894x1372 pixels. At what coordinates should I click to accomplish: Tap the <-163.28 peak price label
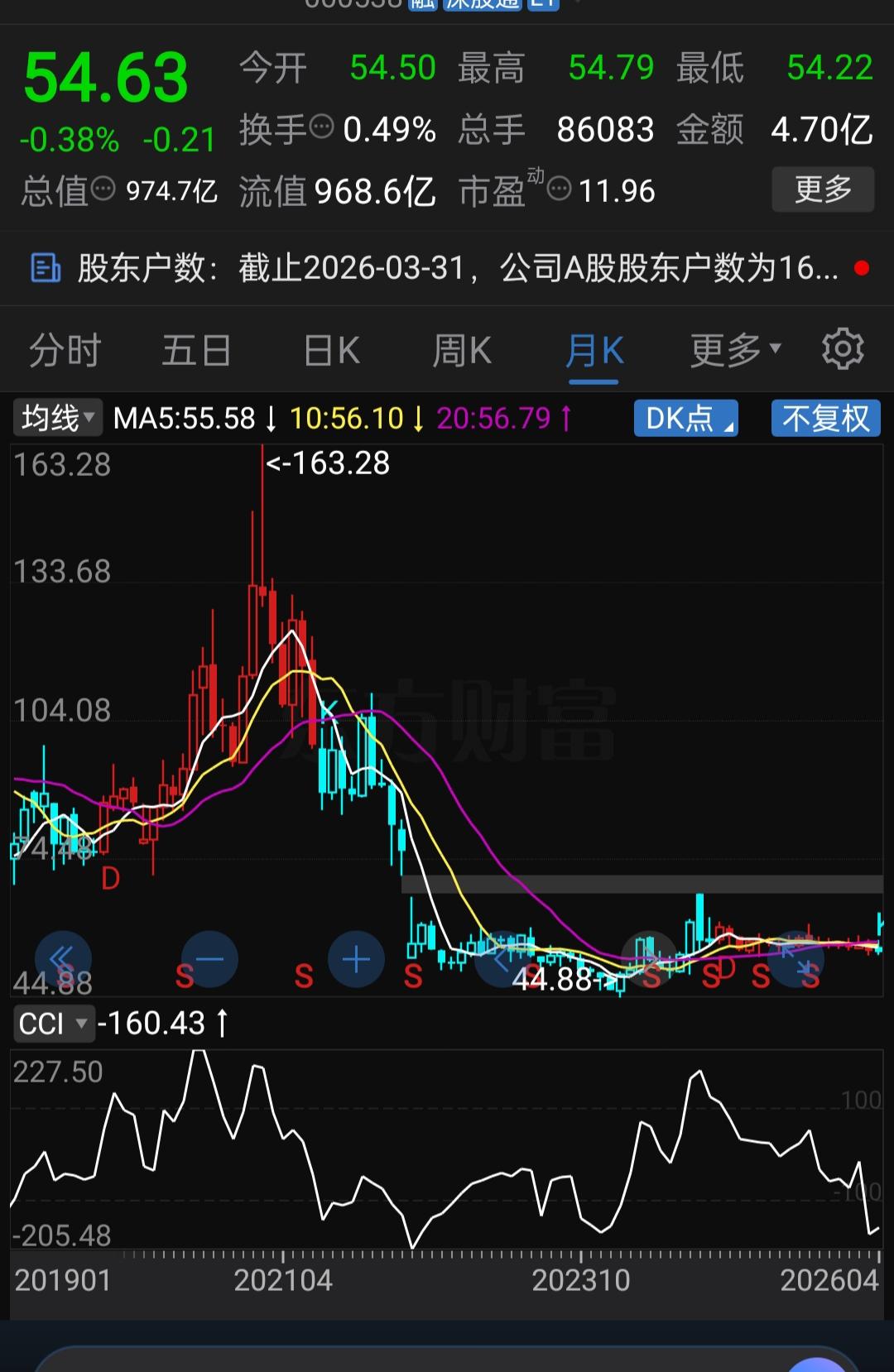pyautogui.click(x=329, y=464)
